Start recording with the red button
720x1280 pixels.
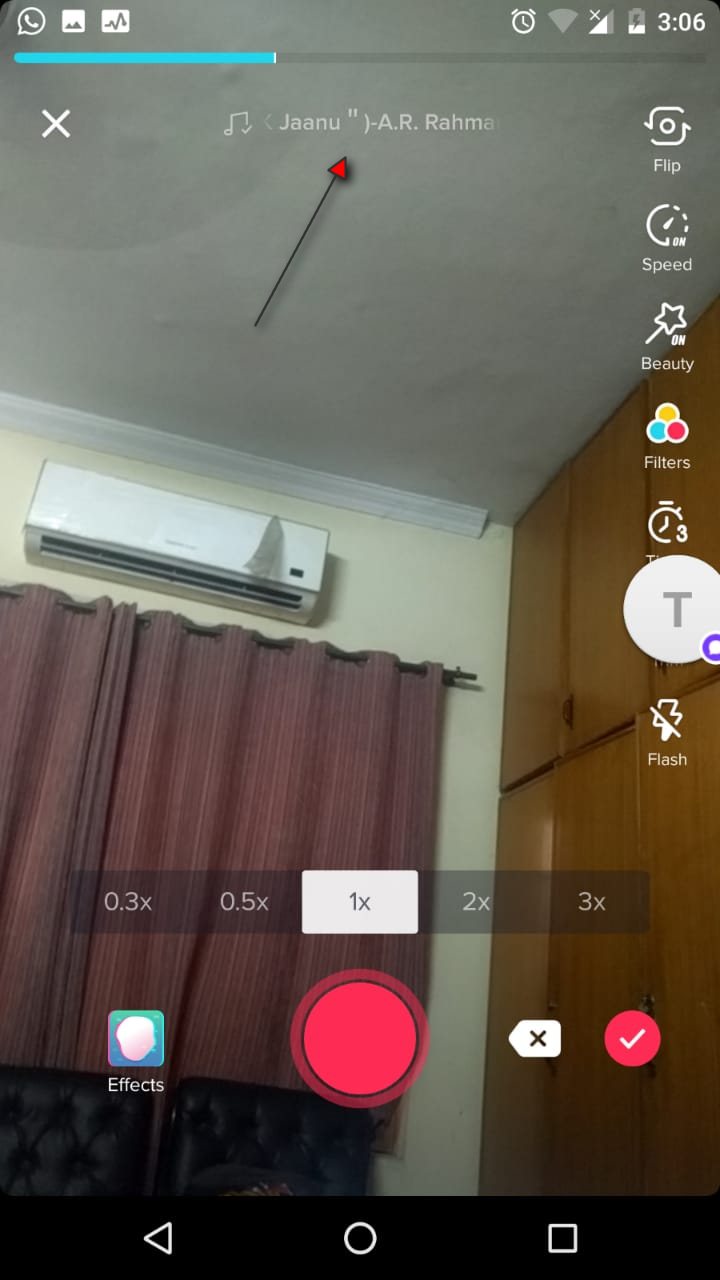[x=360, y=1038]
